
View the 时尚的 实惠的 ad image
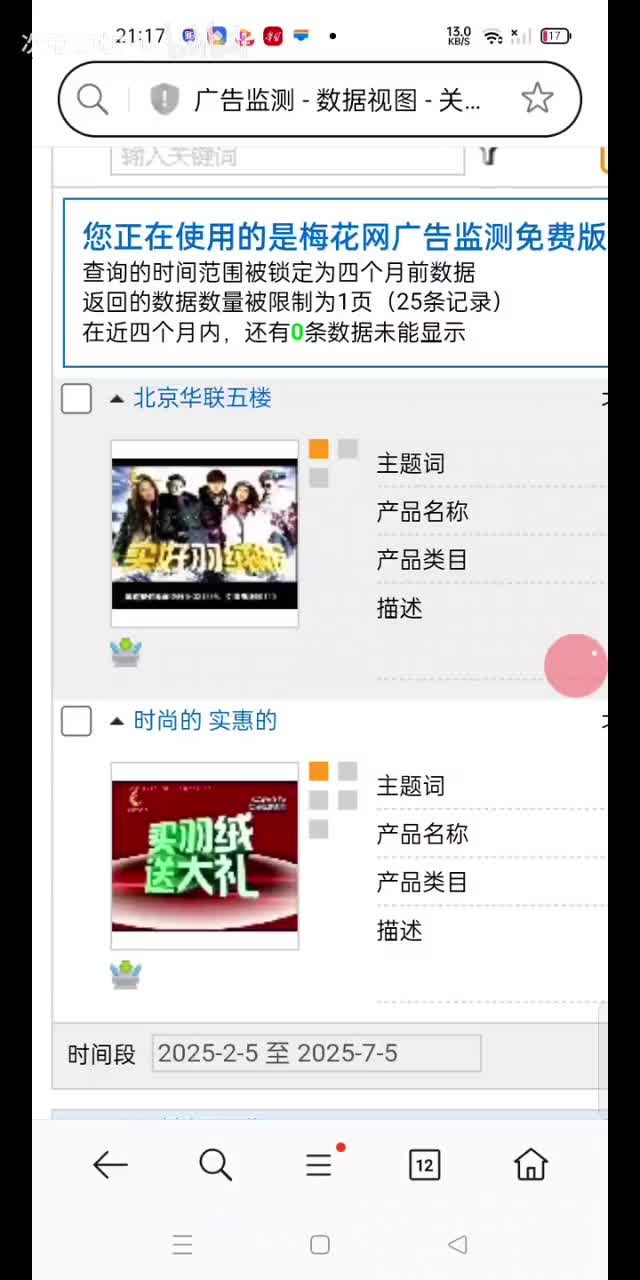coord(204,856)
